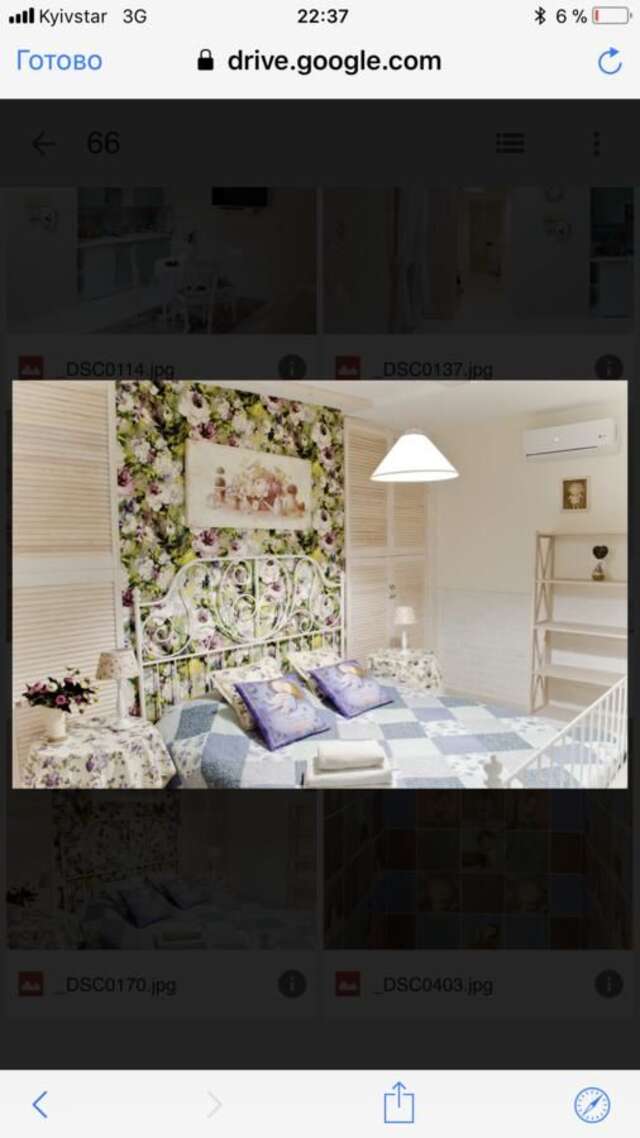
Task: Switch to list view layout
Action: tap(510, 144)
